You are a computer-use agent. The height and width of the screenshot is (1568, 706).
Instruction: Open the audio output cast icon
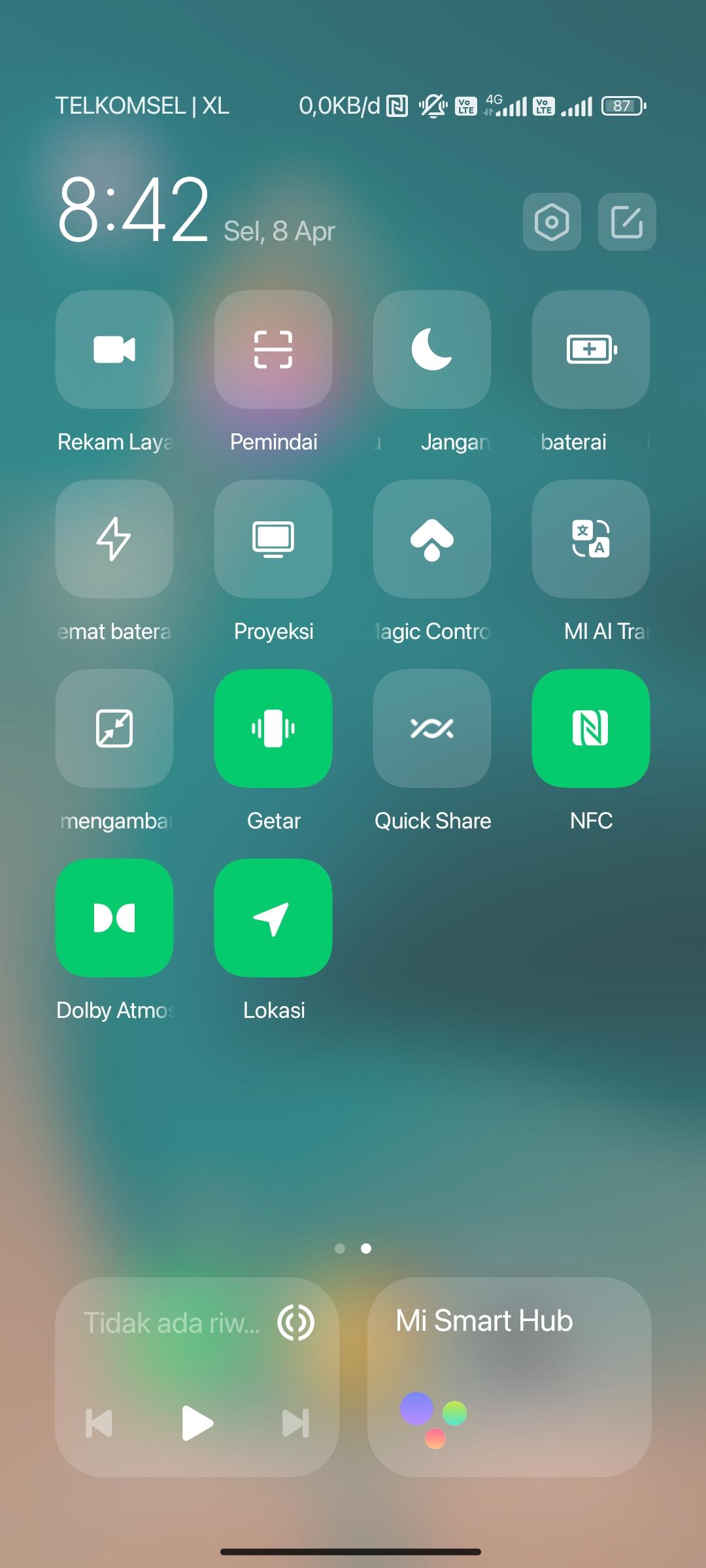pyautogui.click(x=296, y=1322)
